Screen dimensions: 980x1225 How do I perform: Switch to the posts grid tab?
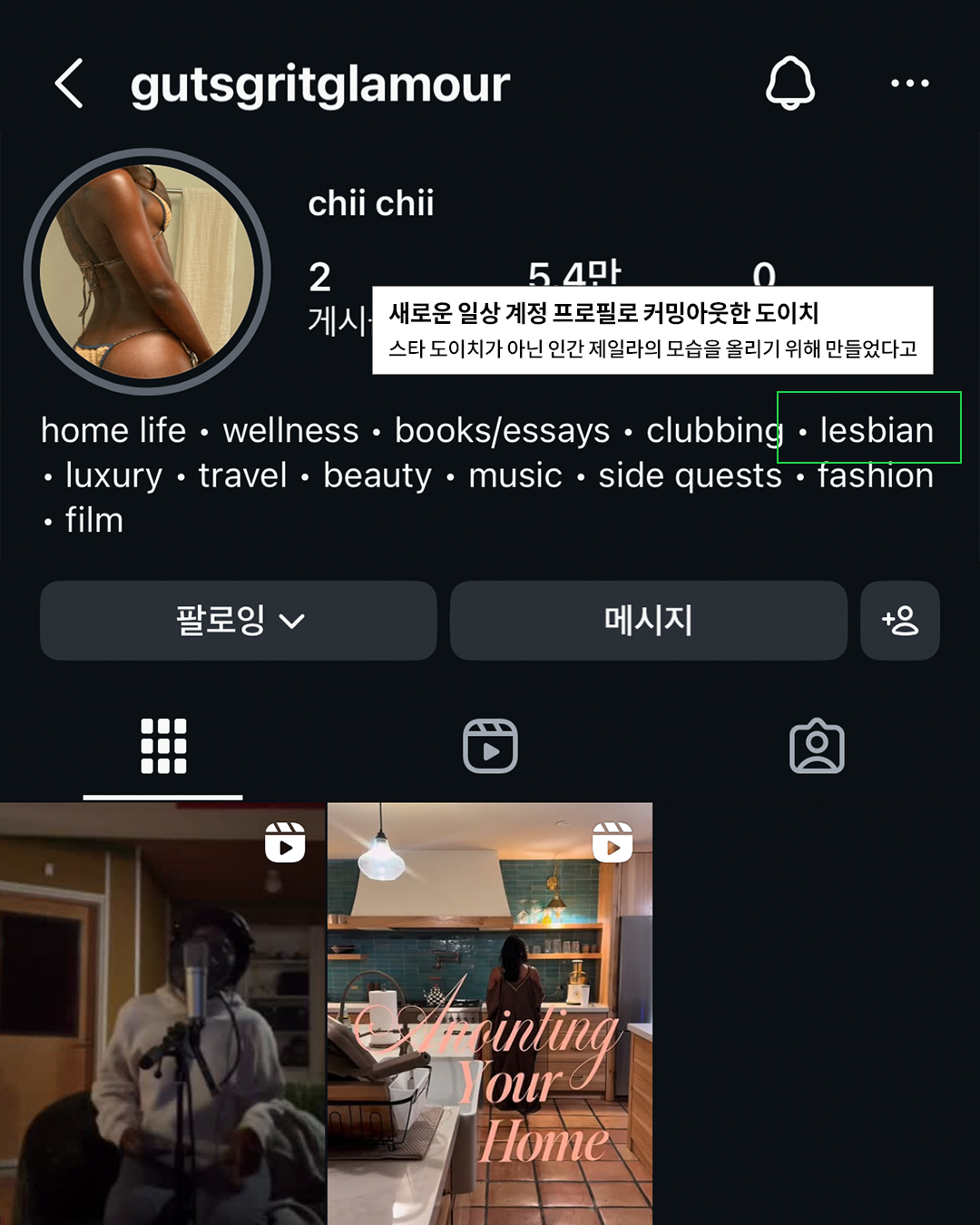coord(163,746)
